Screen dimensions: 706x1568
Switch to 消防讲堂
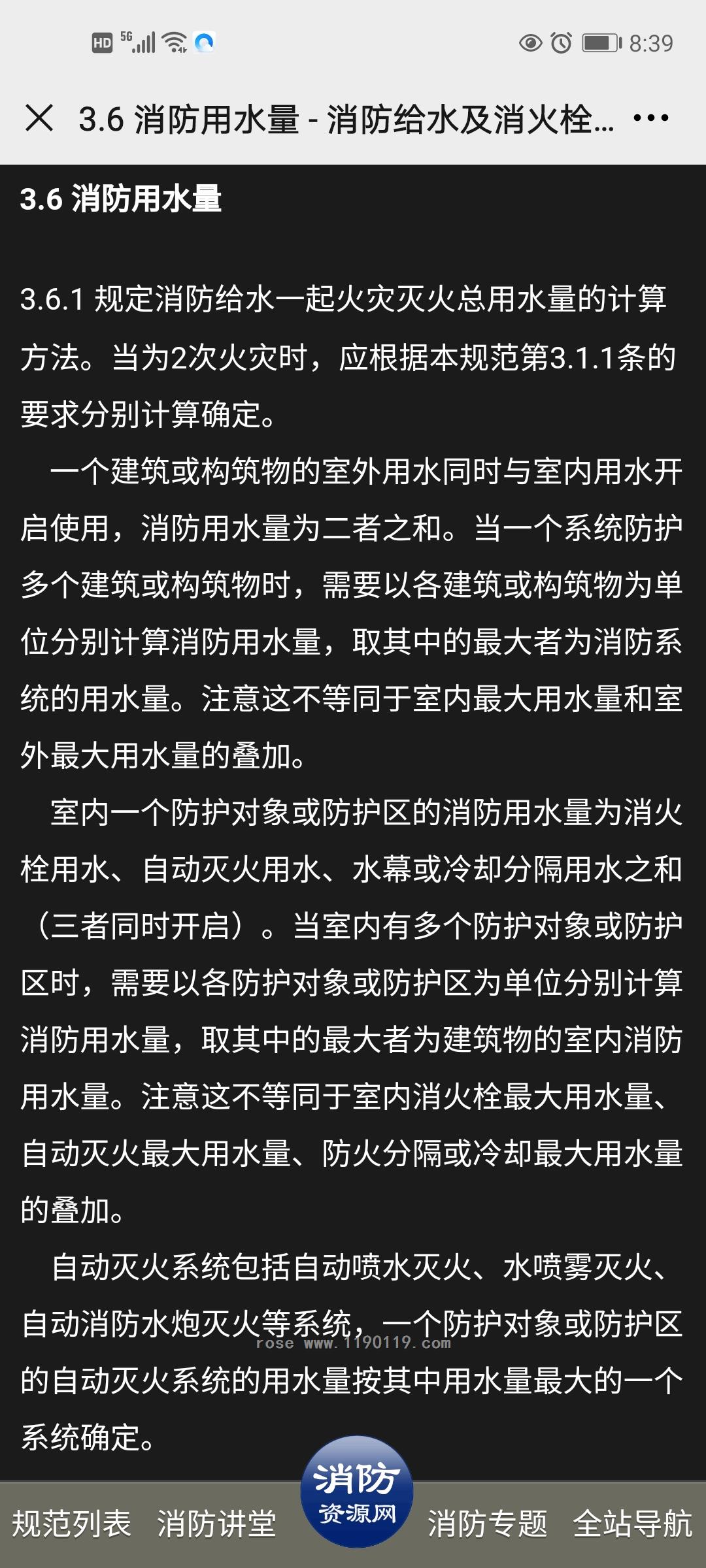click(217, 1524)
